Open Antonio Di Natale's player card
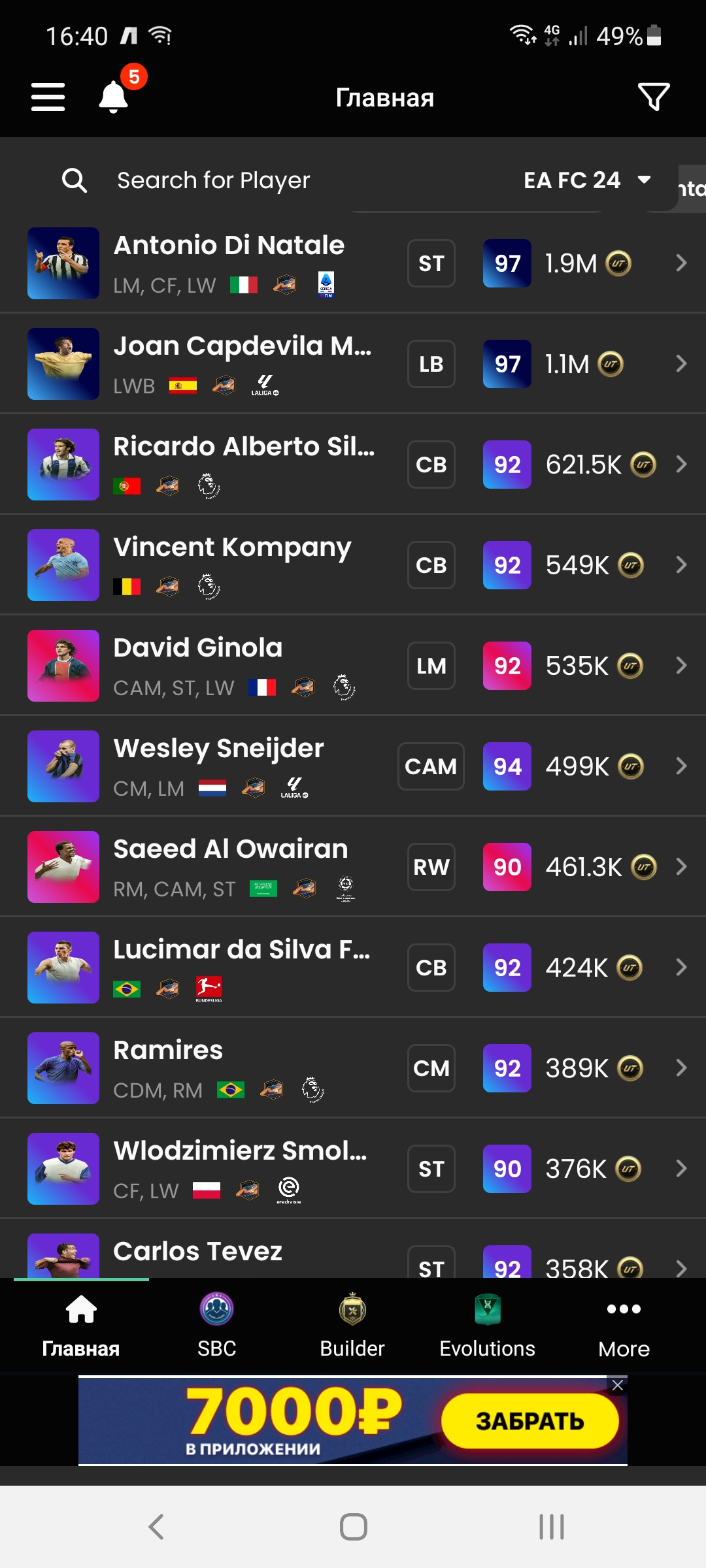The height and width of the screenshot is (1568, 706). (353, 263)
